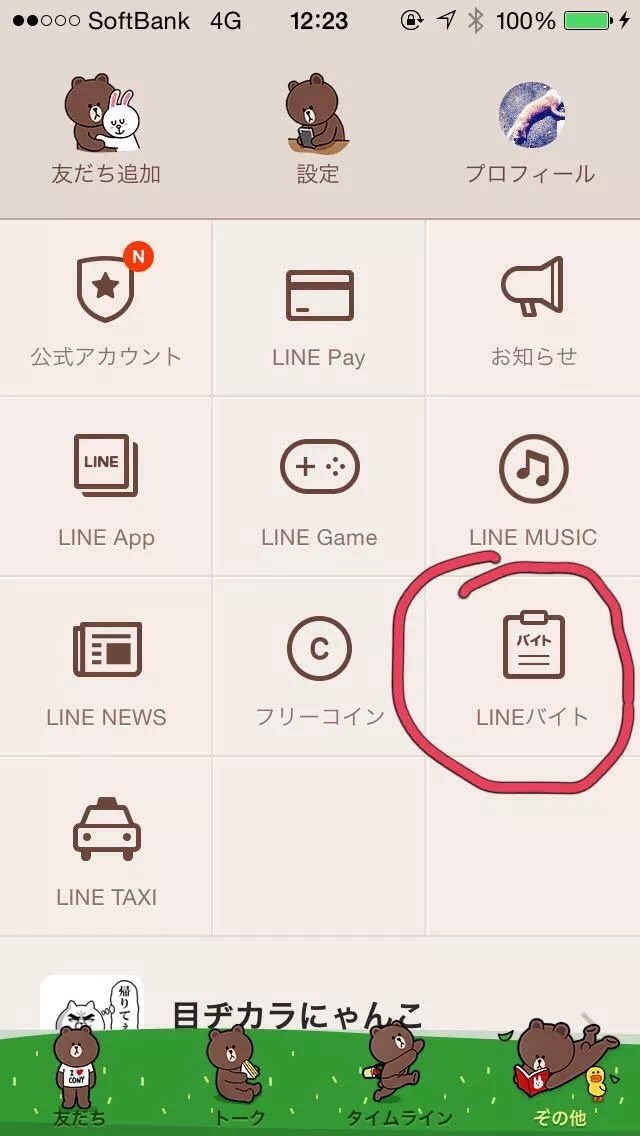Screen dimensions: 640x1136
Task: Open お知らせ notices
Action: [x=533, y=308]
